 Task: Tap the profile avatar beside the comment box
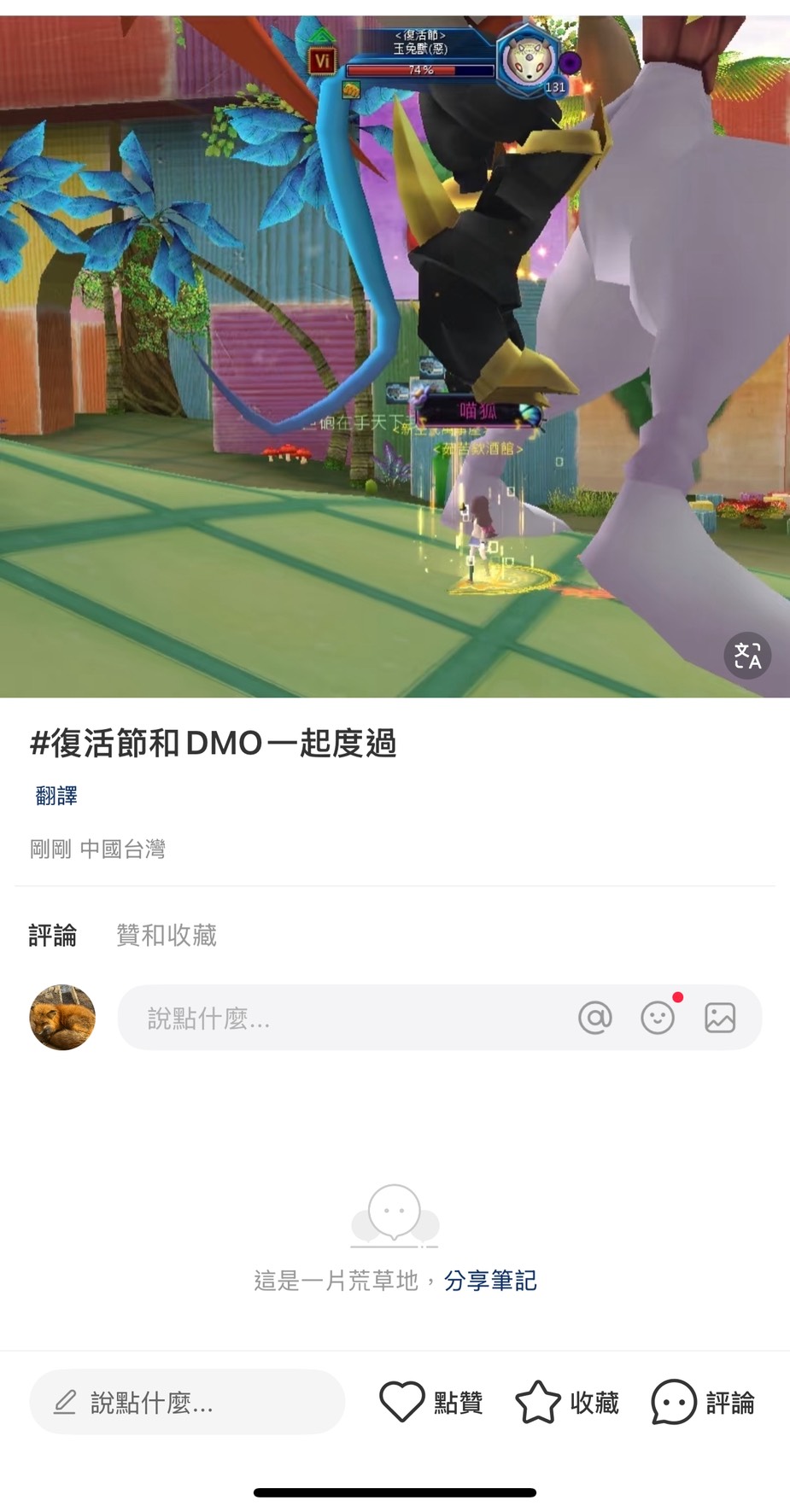coord(62,1018)
